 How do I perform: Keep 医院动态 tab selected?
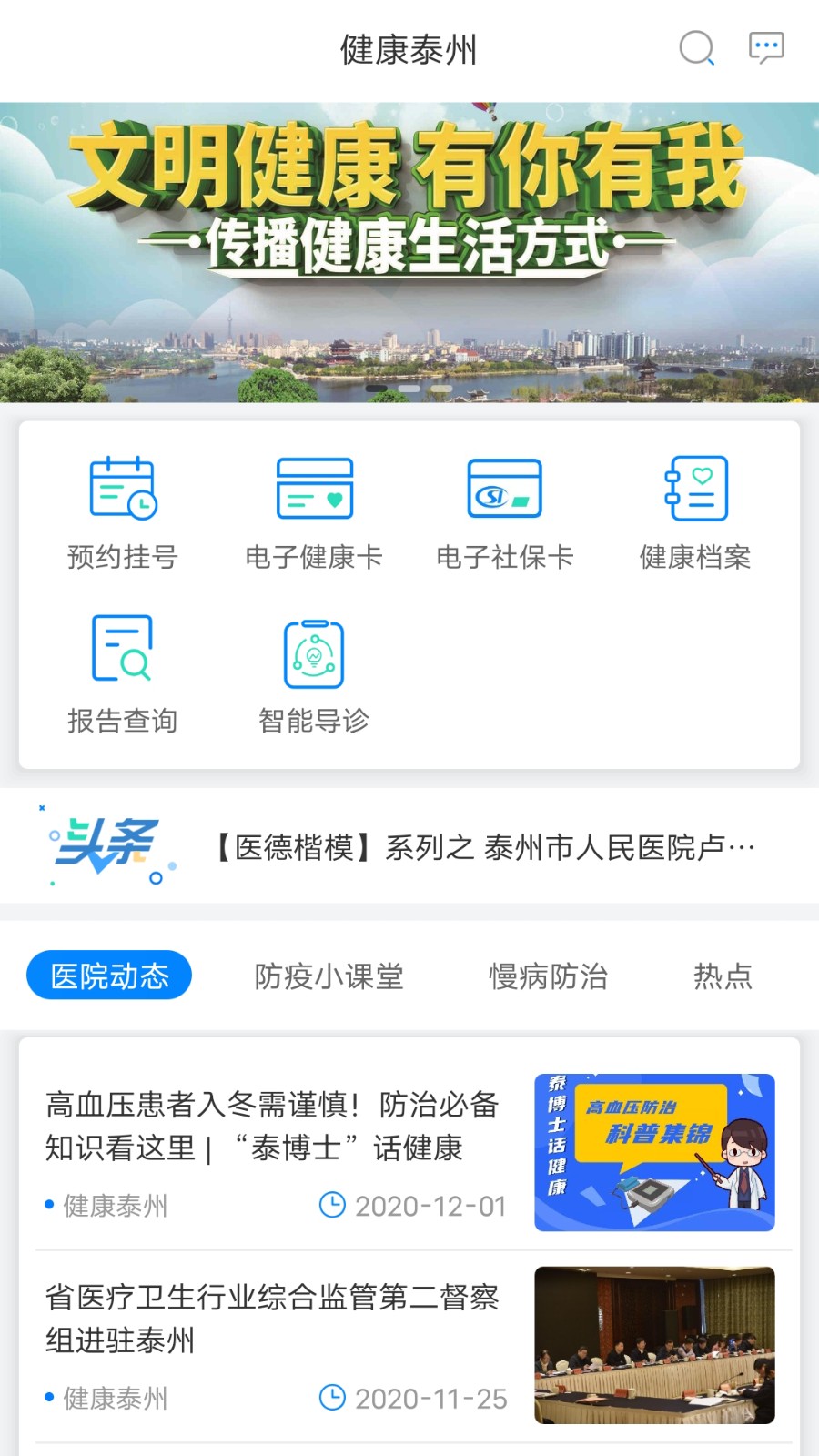pyautogui.click(x=108, y=975)
